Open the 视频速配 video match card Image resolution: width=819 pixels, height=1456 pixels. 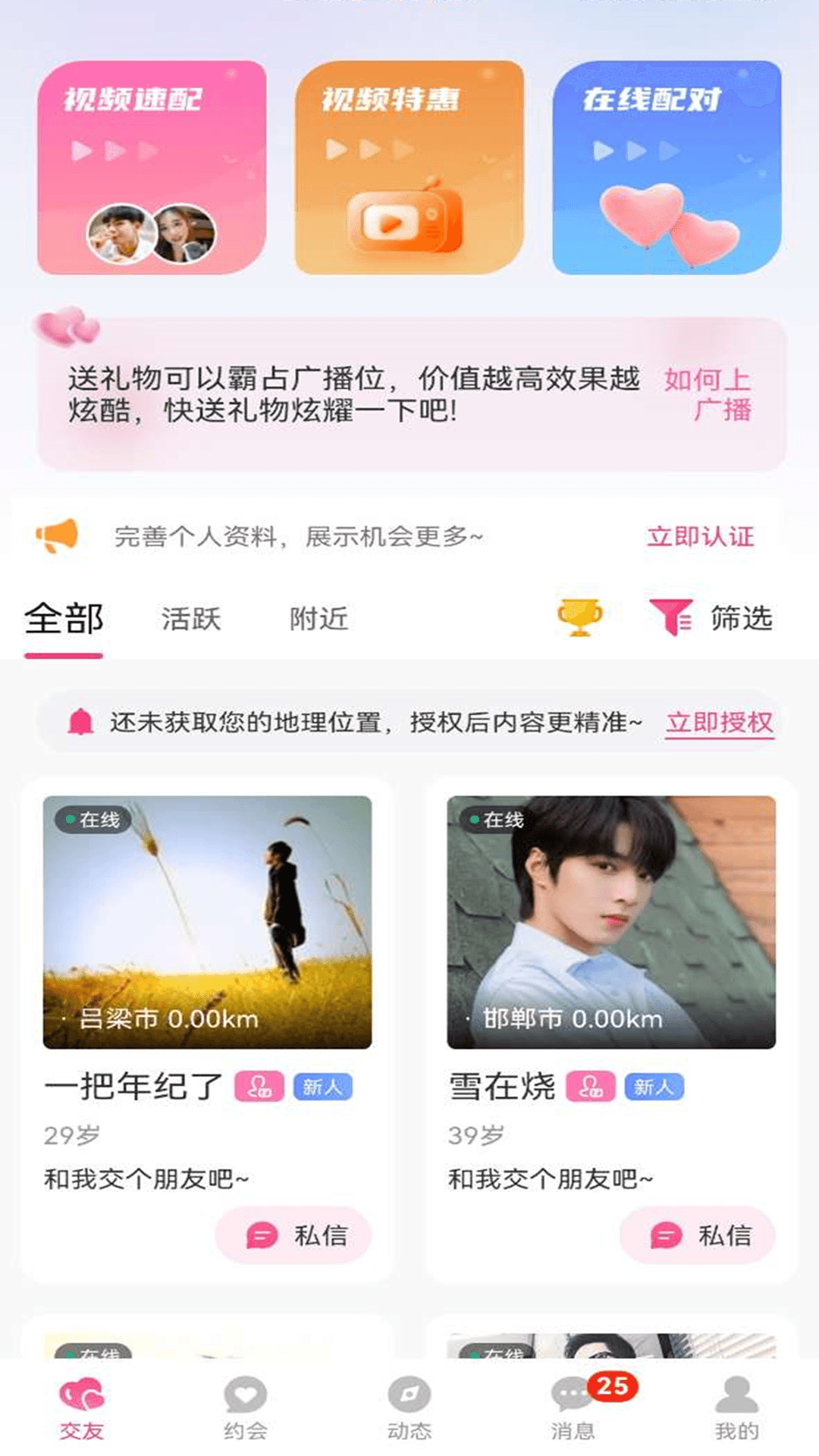[152, 168]
